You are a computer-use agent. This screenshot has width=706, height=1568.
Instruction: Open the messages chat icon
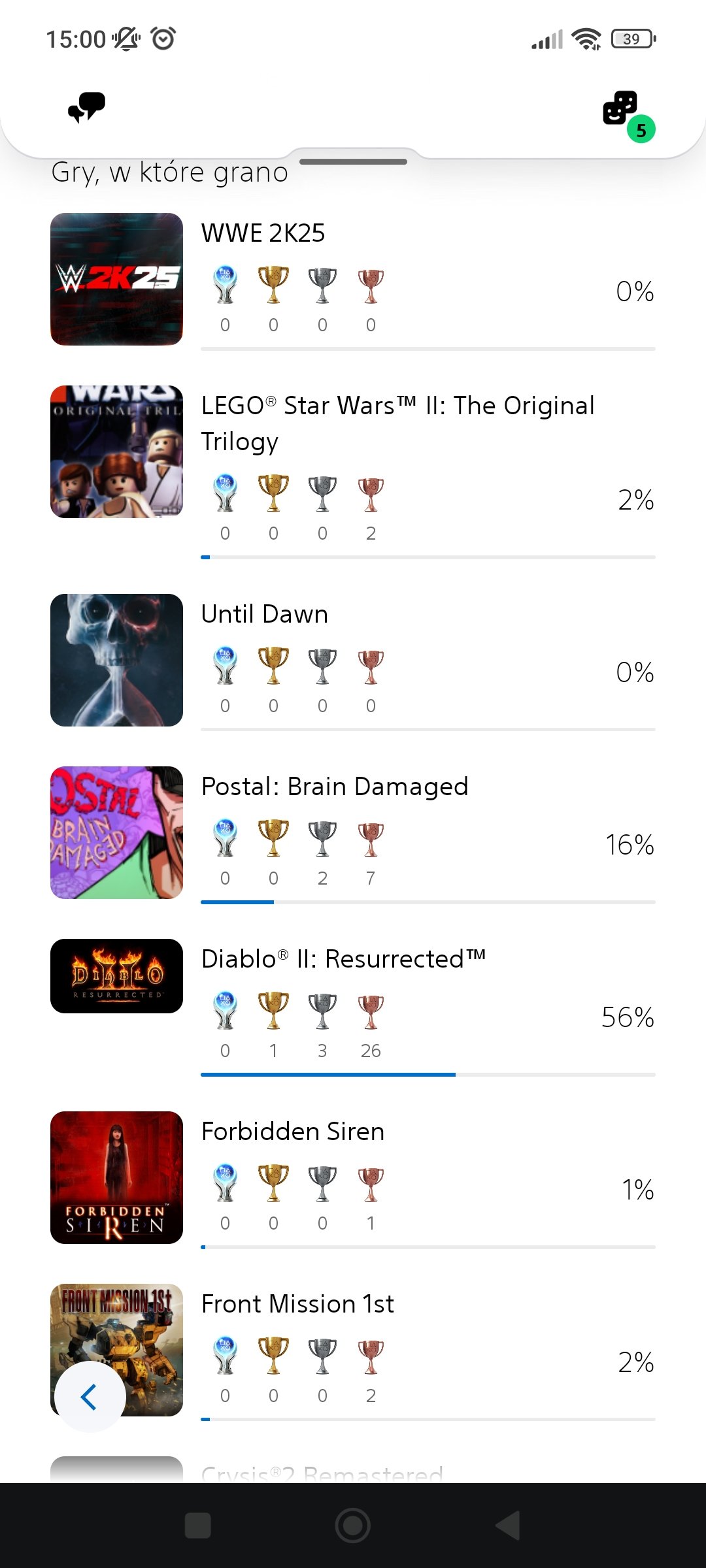click(87, 107)
